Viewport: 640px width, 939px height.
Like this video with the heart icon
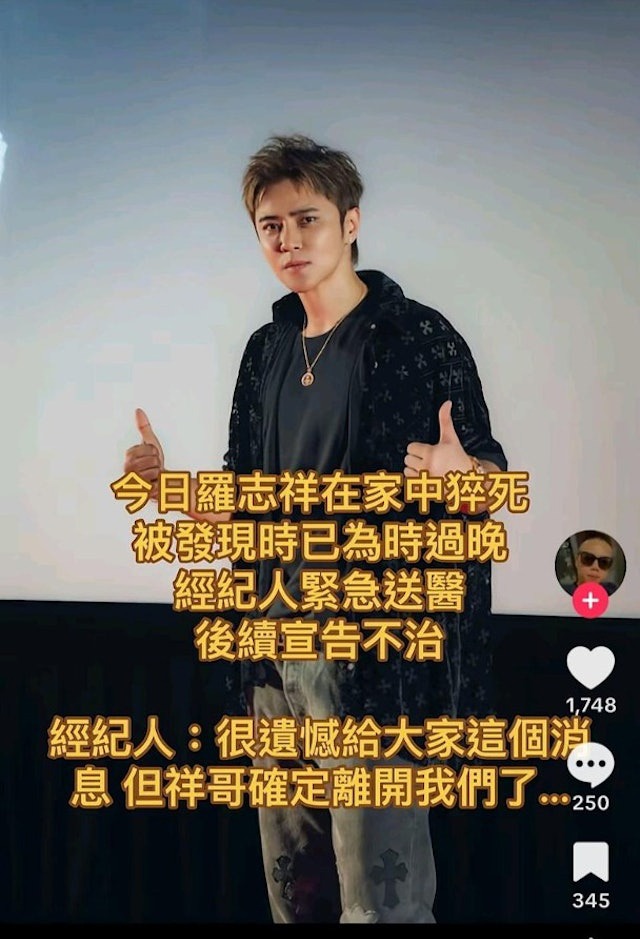(591, 667)
